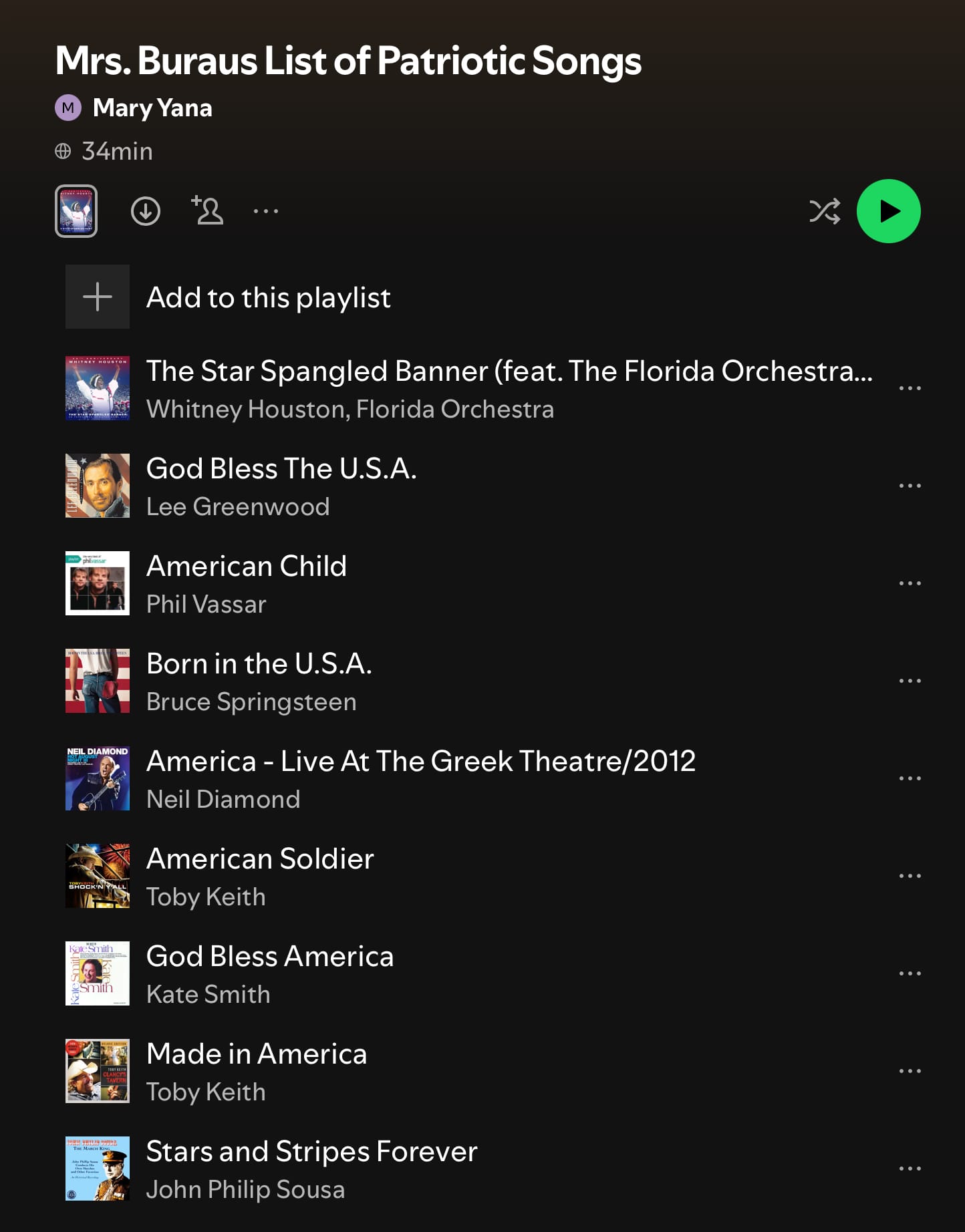Play American Child by Phil Vassar
The width and height of the screenshot is (965, 1232).
point(247,583)
